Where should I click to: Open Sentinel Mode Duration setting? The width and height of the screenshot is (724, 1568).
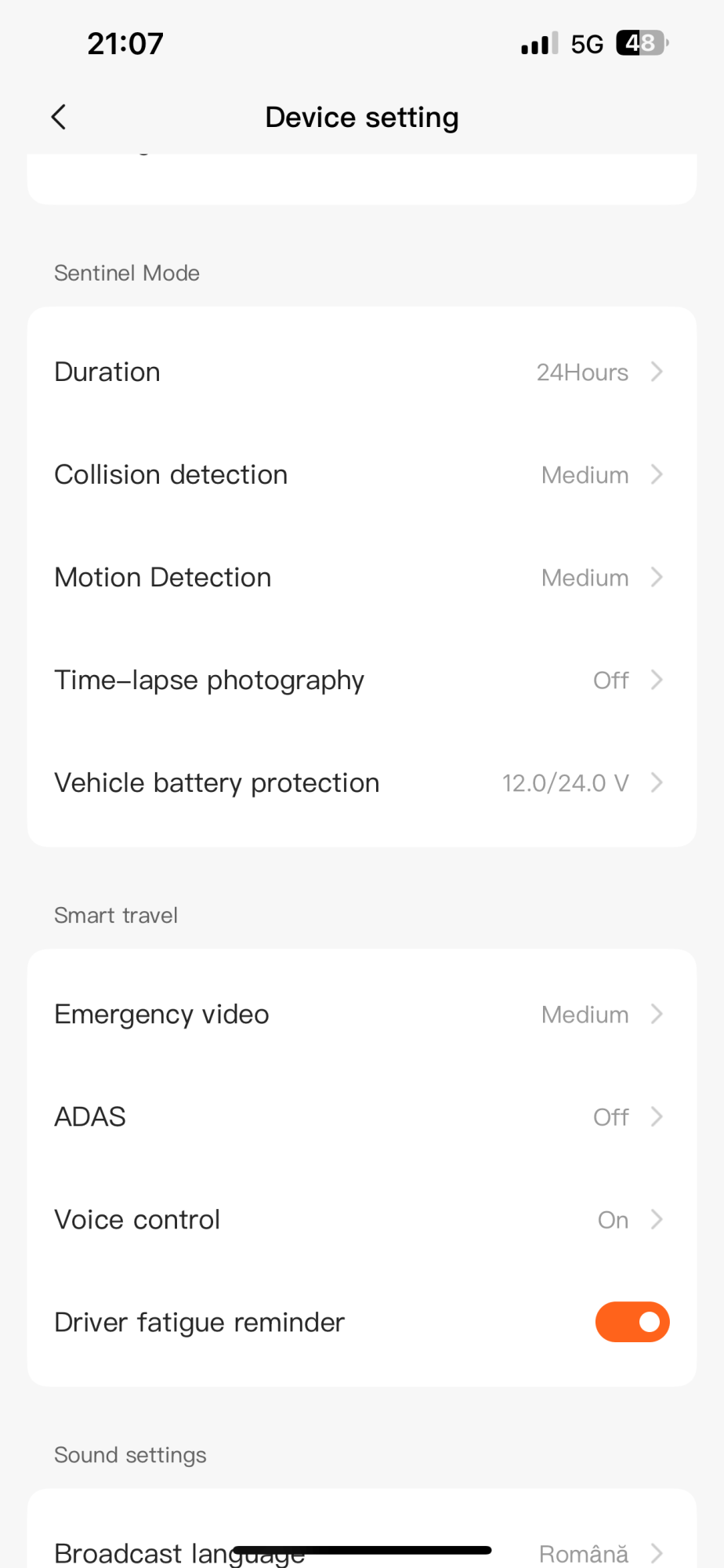pos(361,372)
